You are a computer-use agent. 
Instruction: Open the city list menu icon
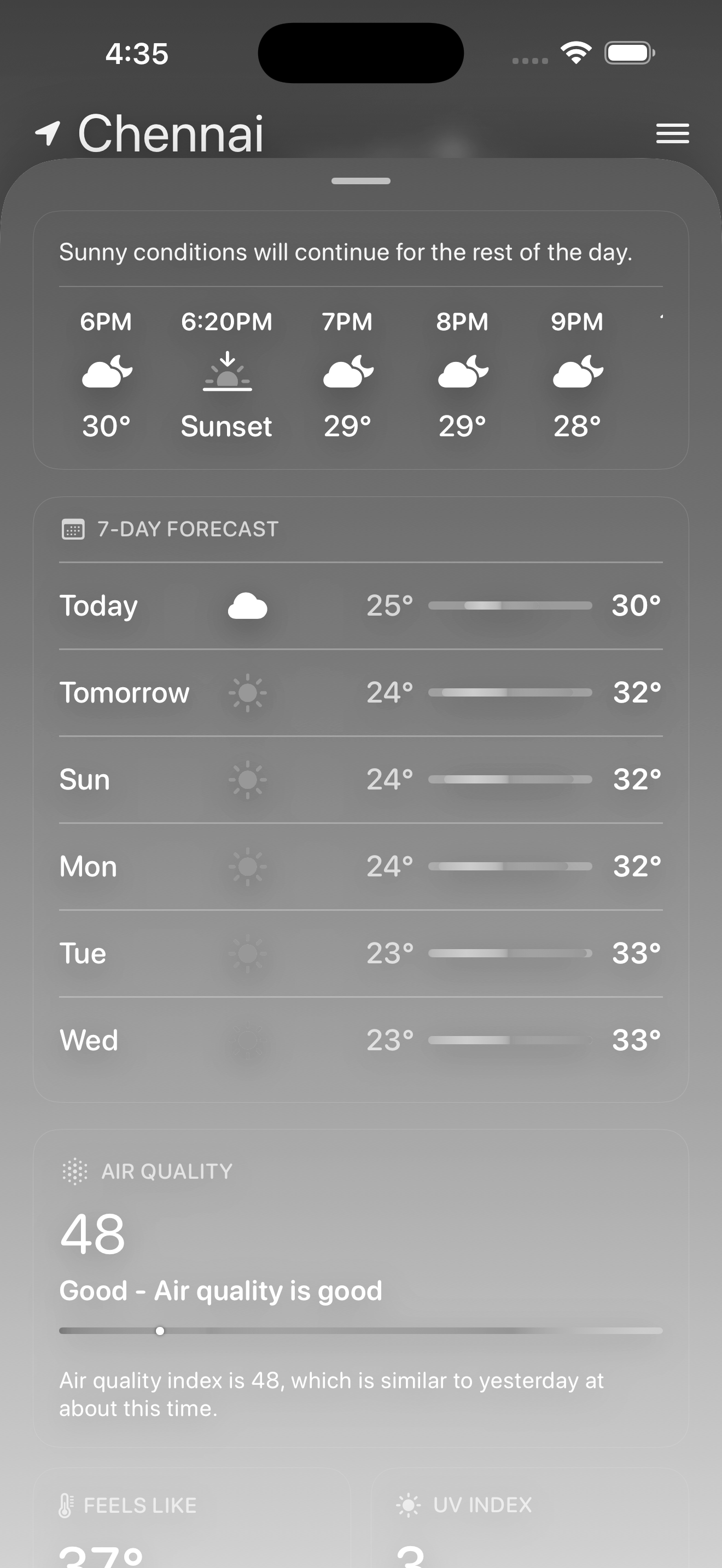click(672, 133)
